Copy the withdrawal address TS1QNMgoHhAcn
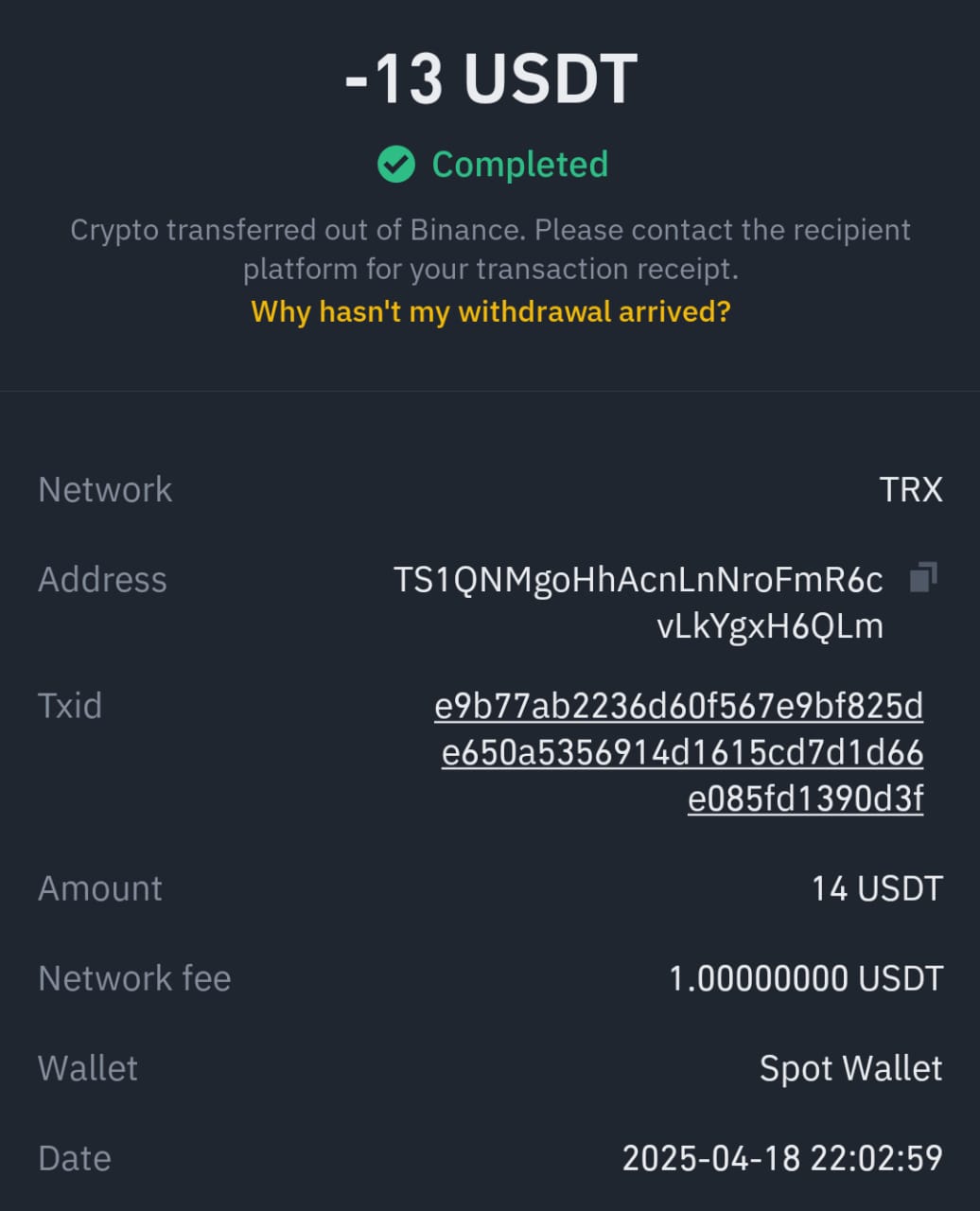This screenshot has width=980, height=1211. click(x=922, y=577)
